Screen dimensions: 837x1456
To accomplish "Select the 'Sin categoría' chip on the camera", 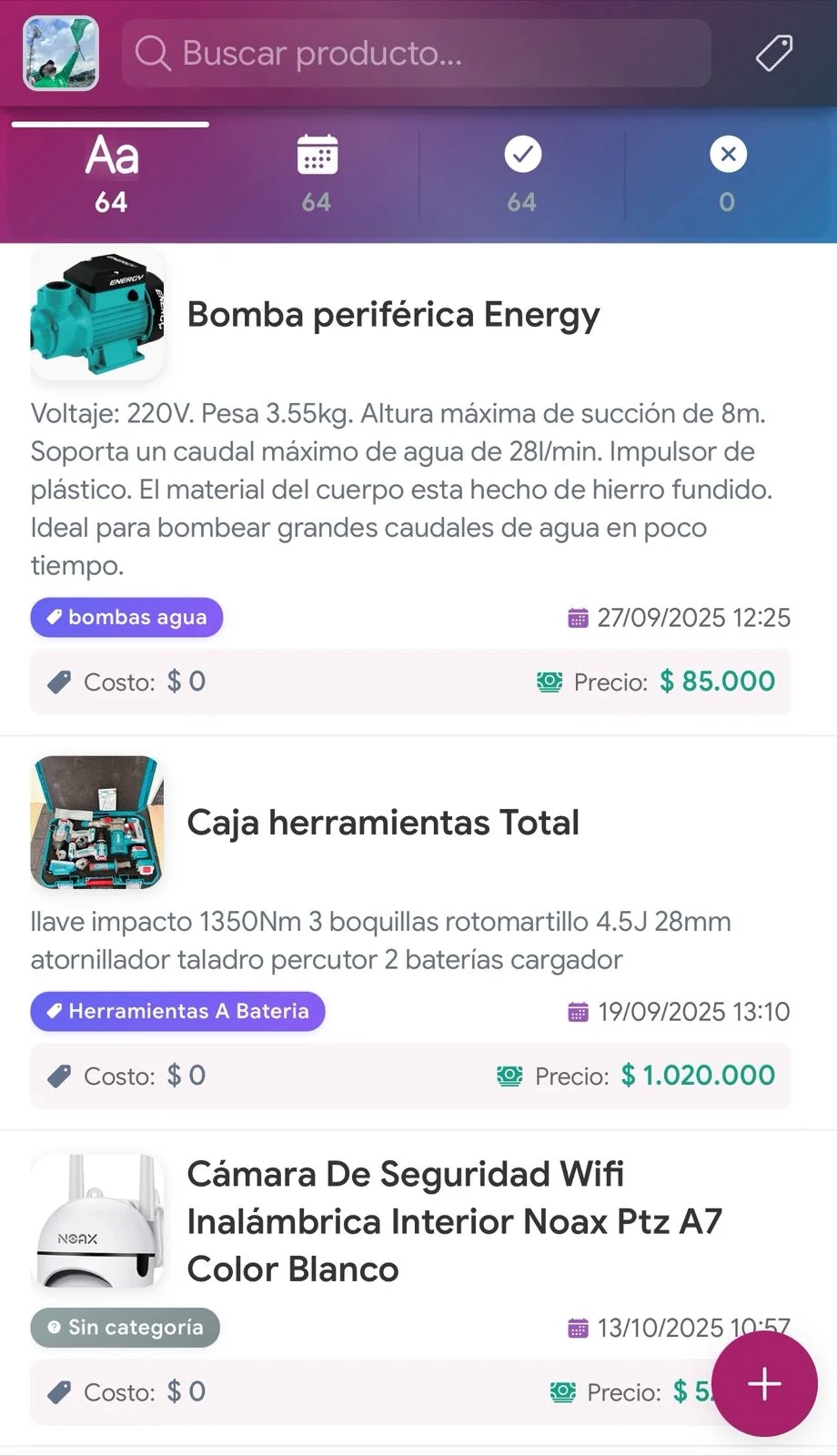I will tap(125, 1328).
